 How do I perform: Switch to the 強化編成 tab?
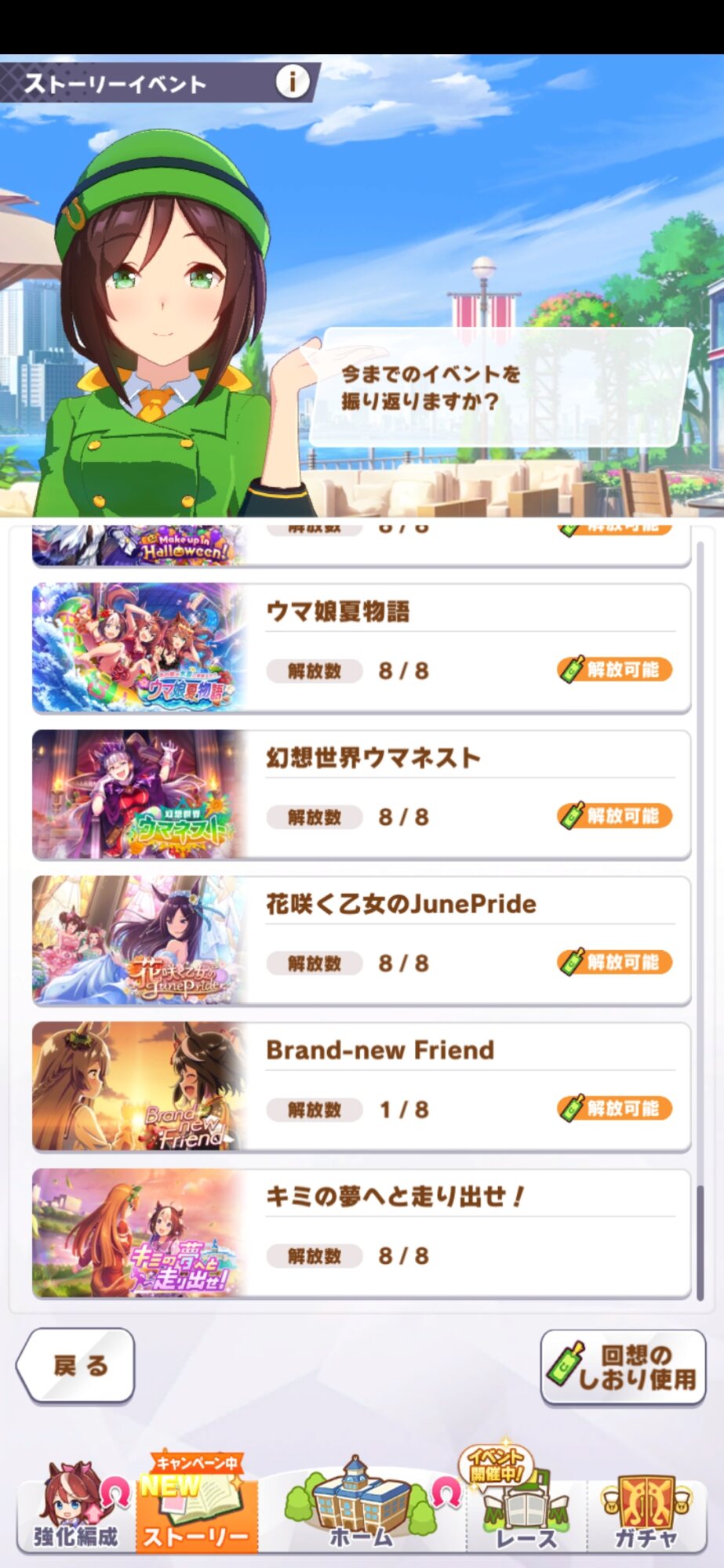click(76, 1509)
